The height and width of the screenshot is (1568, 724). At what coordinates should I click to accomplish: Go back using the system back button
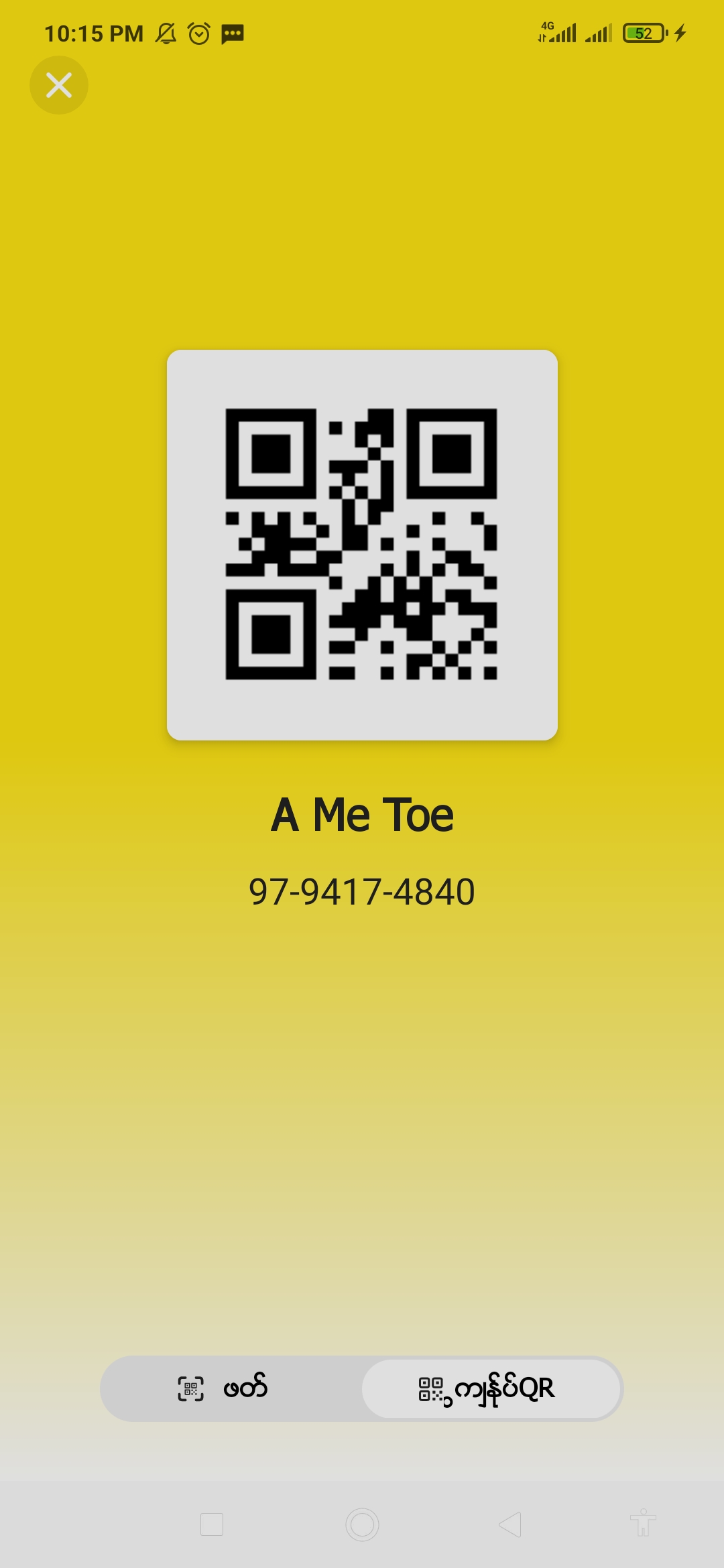[x=510, y=1524]
